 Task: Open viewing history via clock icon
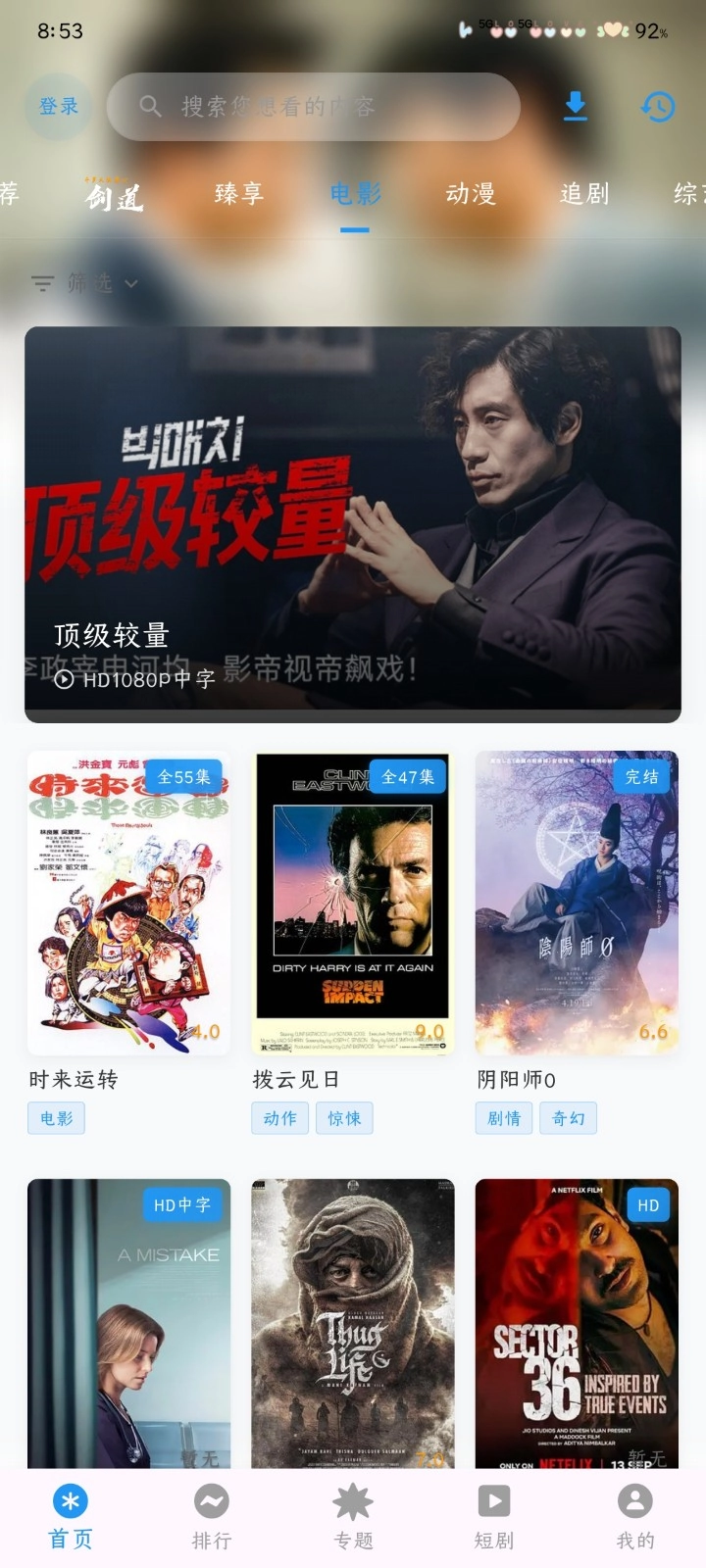point(658,108)
